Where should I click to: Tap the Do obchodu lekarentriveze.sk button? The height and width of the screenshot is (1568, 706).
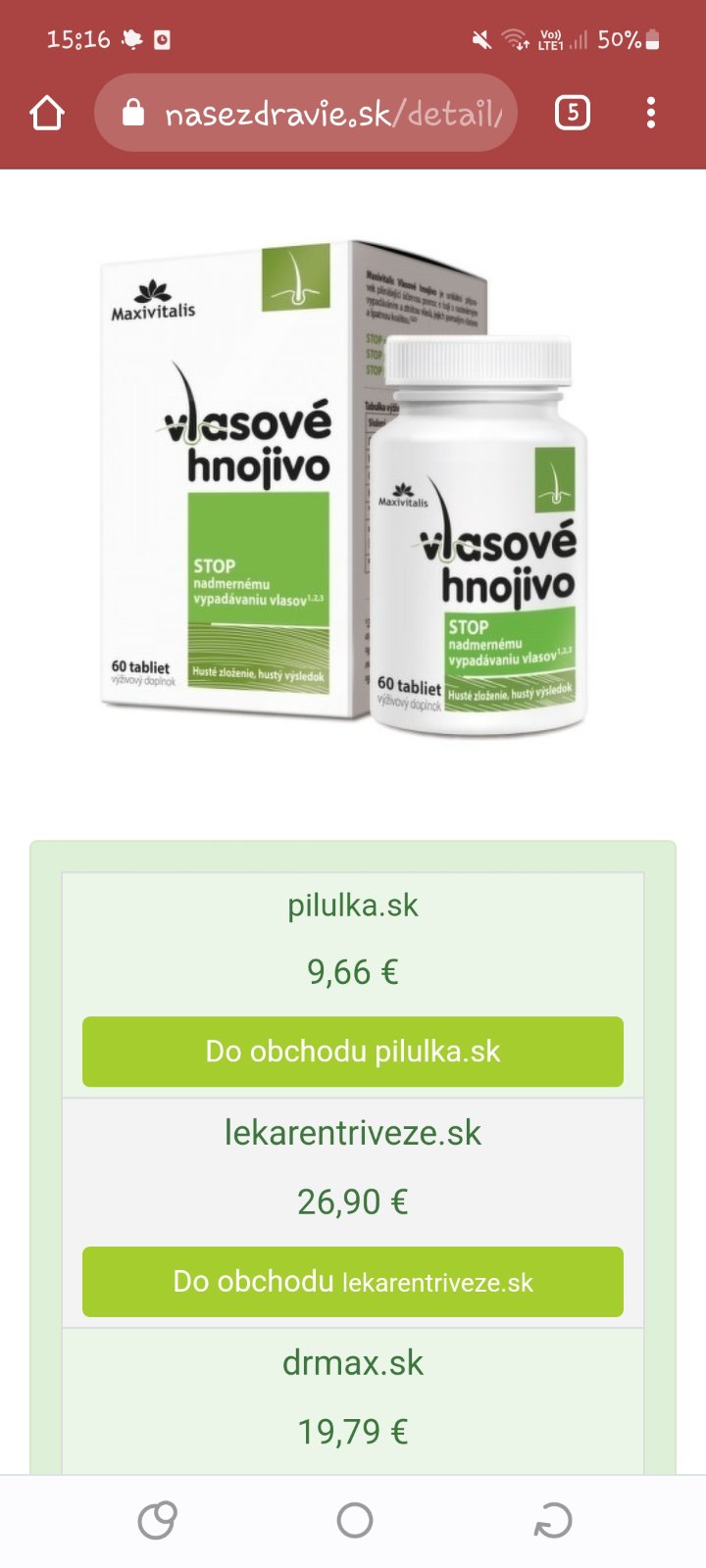[353, 1282]
